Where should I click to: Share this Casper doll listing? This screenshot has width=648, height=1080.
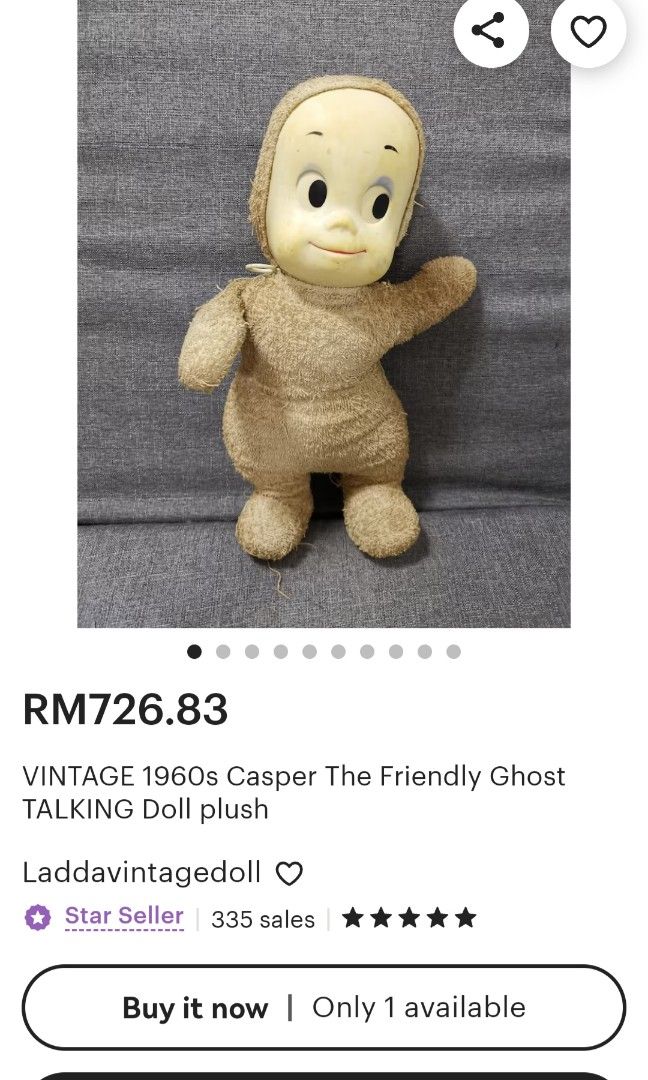click(x=489, y=31)
